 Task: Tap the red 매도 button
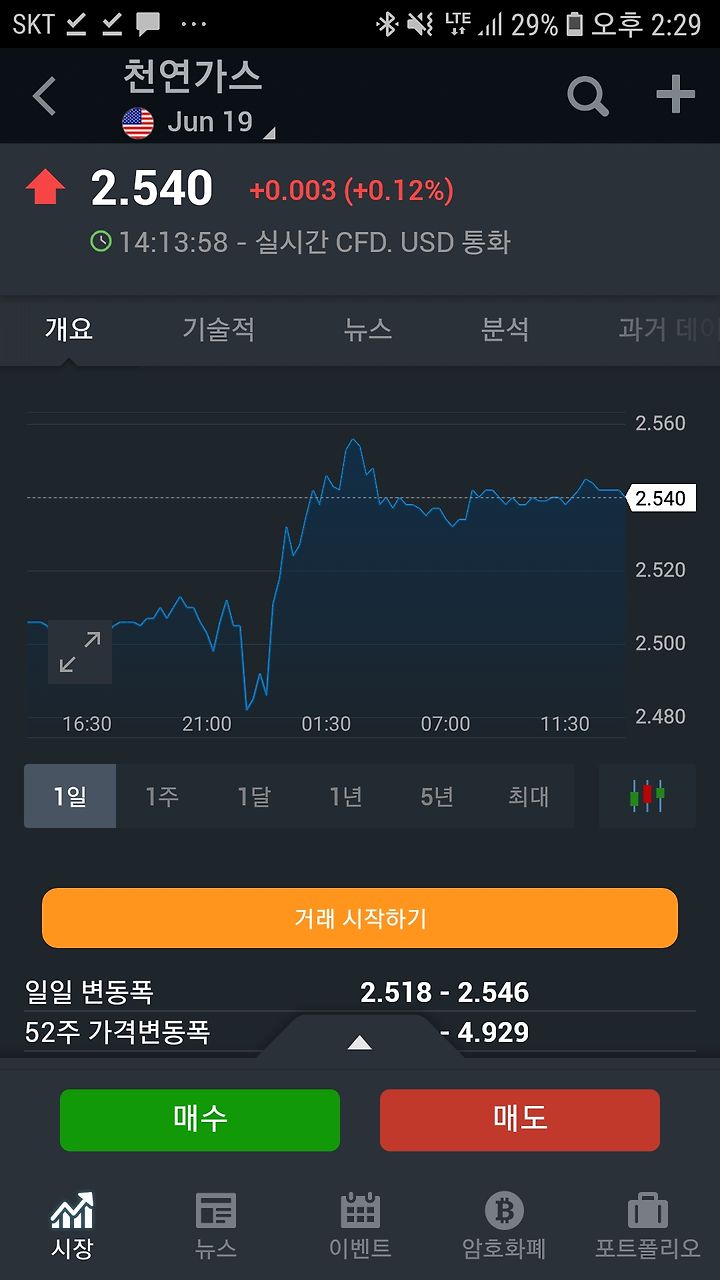click(520, 1119)
